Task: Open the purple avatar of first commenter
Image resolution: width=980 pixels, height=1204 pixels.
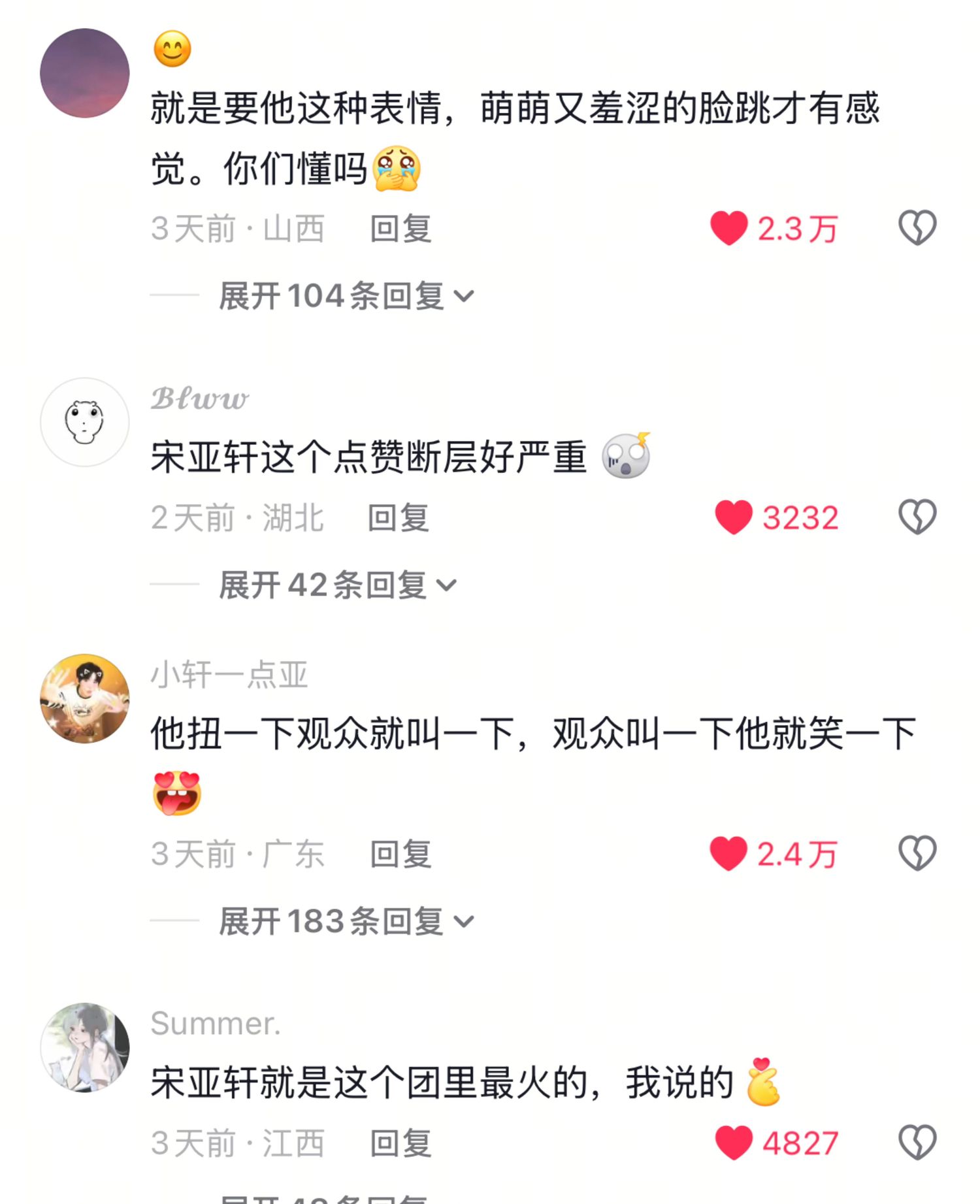Action: coord(85,73)
